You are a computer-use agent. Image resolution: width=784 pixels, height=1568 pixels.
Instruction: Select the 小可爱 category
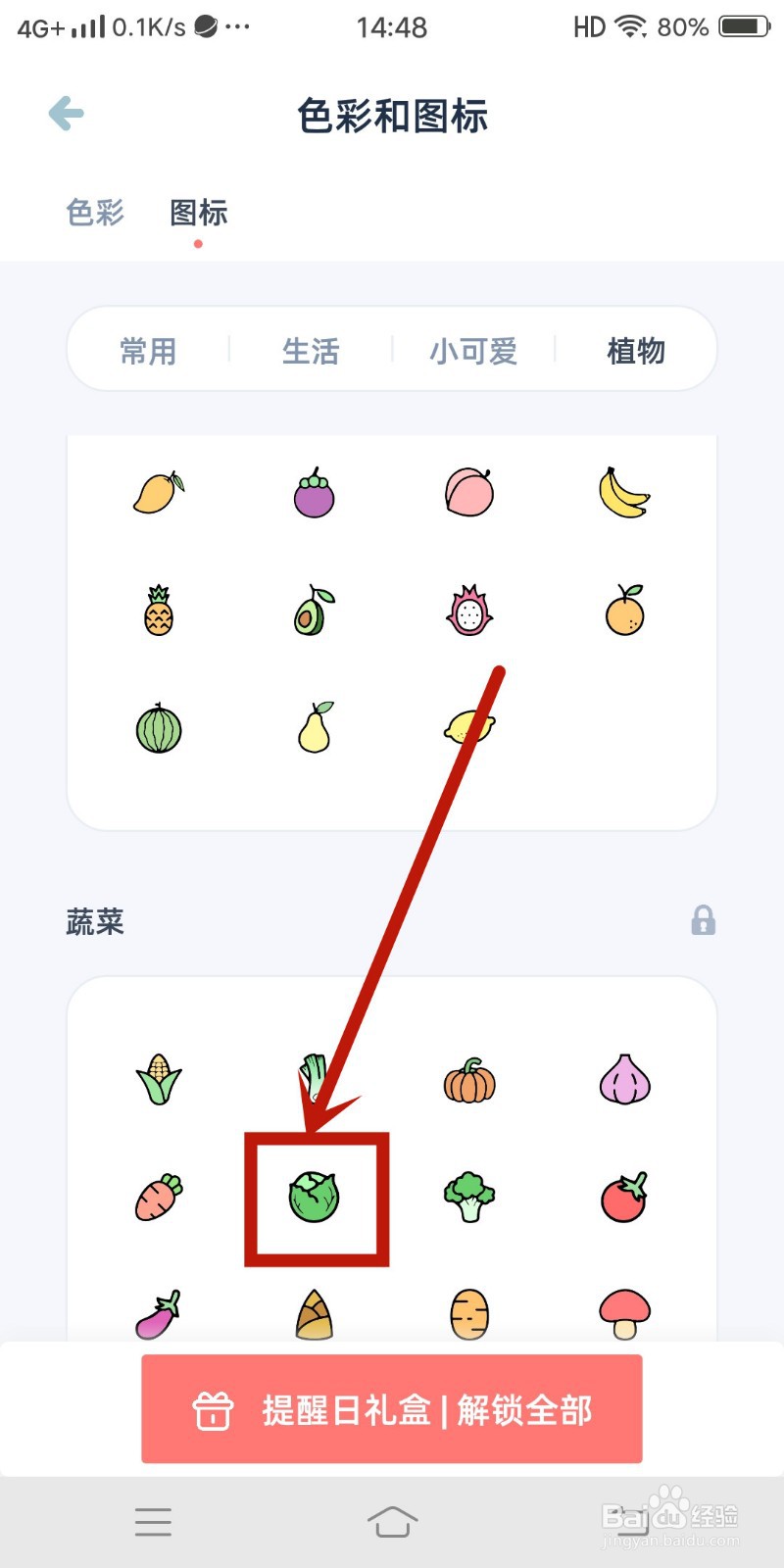(473, 350)
